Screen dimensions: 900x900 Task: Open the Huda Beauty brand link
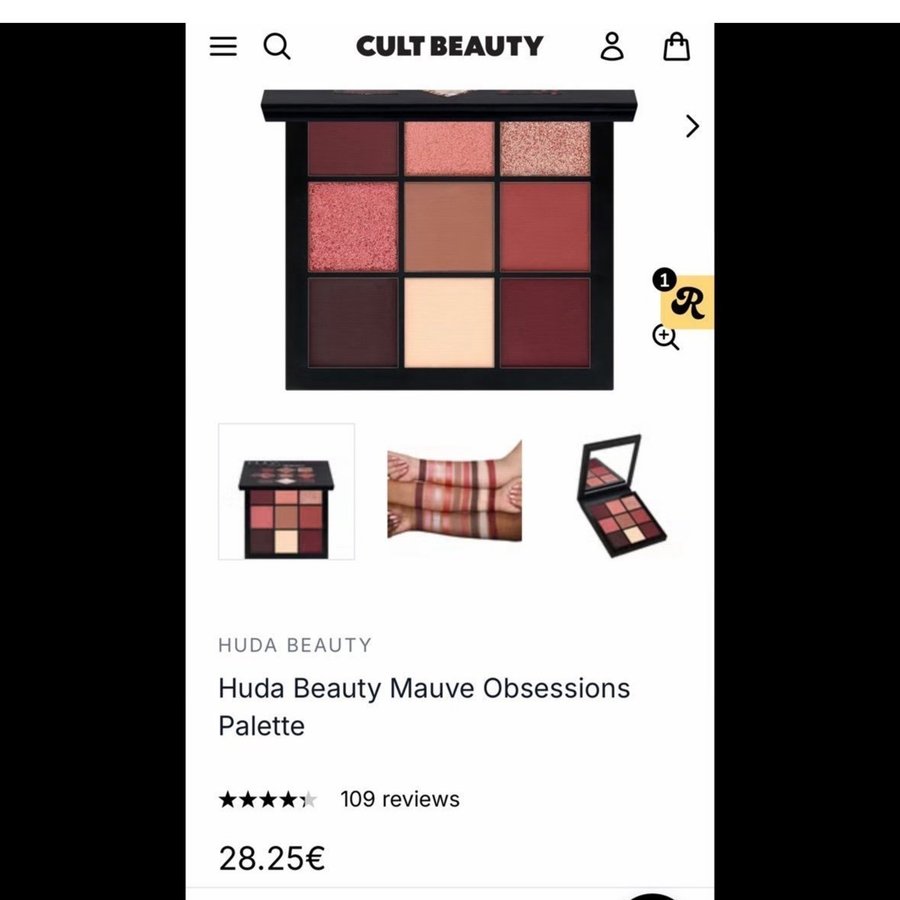tap(295, 645)
